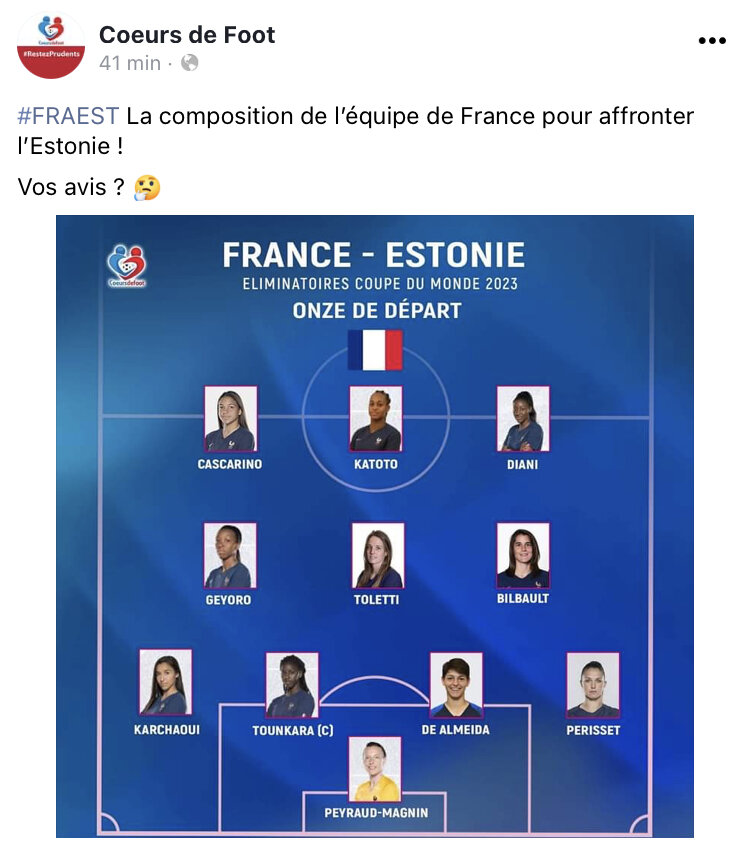Open the Coeurs de Foot page name

pos(187,34)
